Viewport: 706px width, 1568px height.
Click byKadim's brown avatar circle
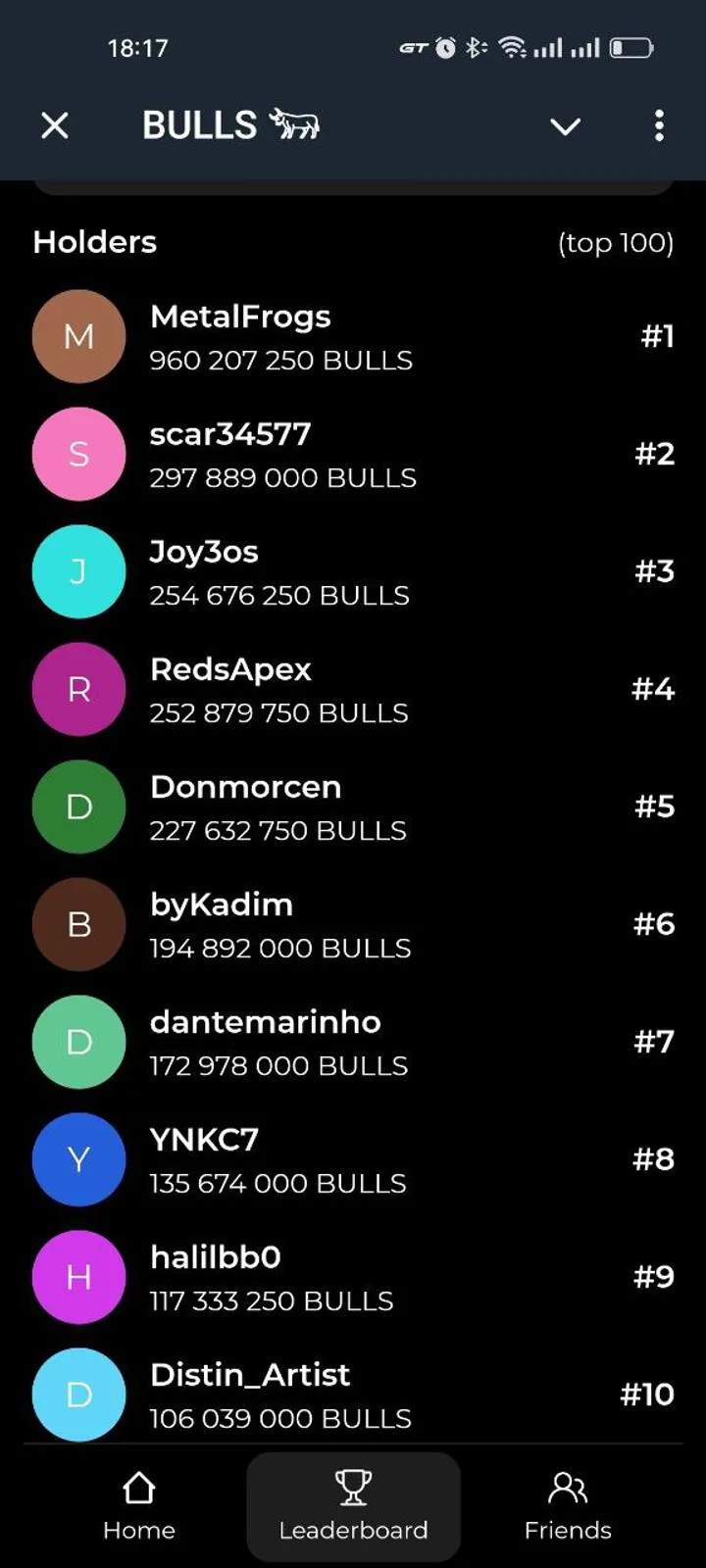point(78,924)
